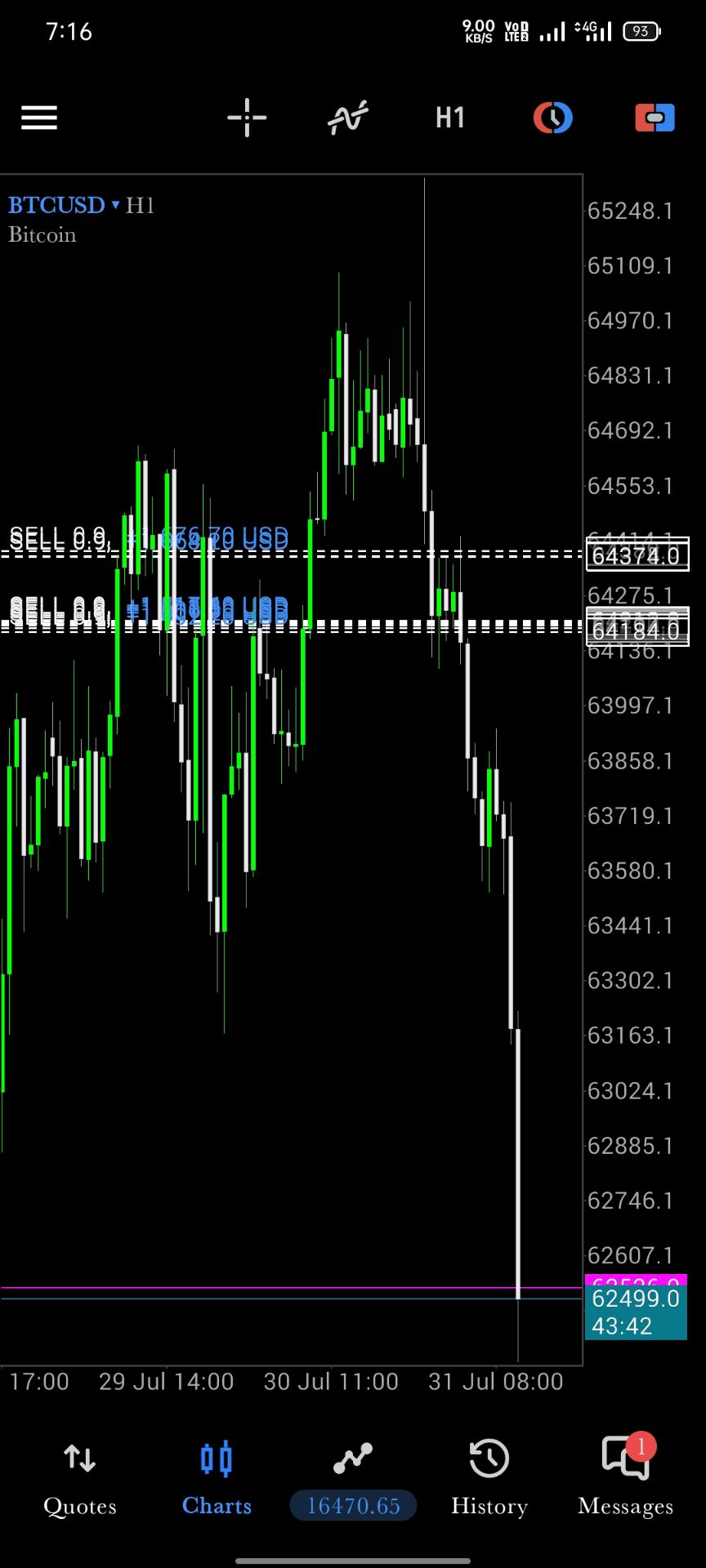Open the Messages tab
This screenshot has height=1568, width=706.
(626, 1479)
